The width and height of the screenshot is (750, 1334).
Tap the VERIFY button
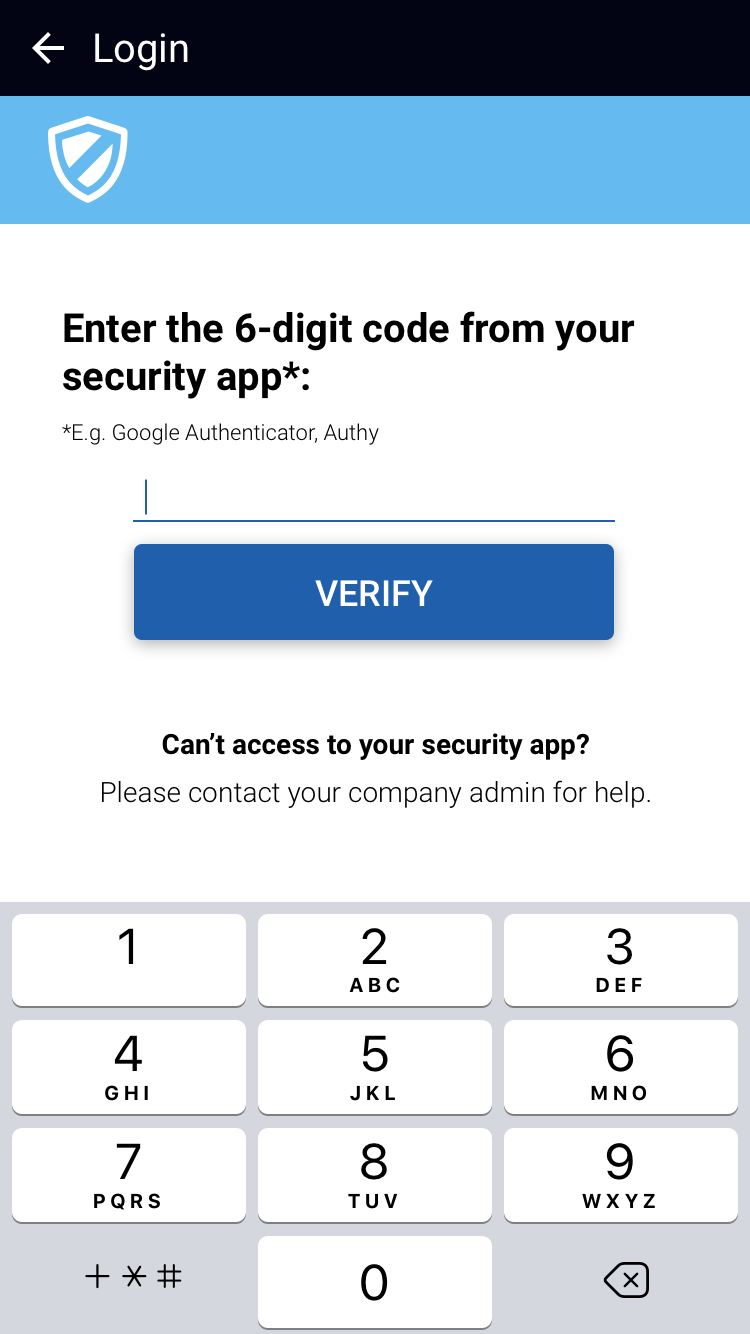point(374,592)
